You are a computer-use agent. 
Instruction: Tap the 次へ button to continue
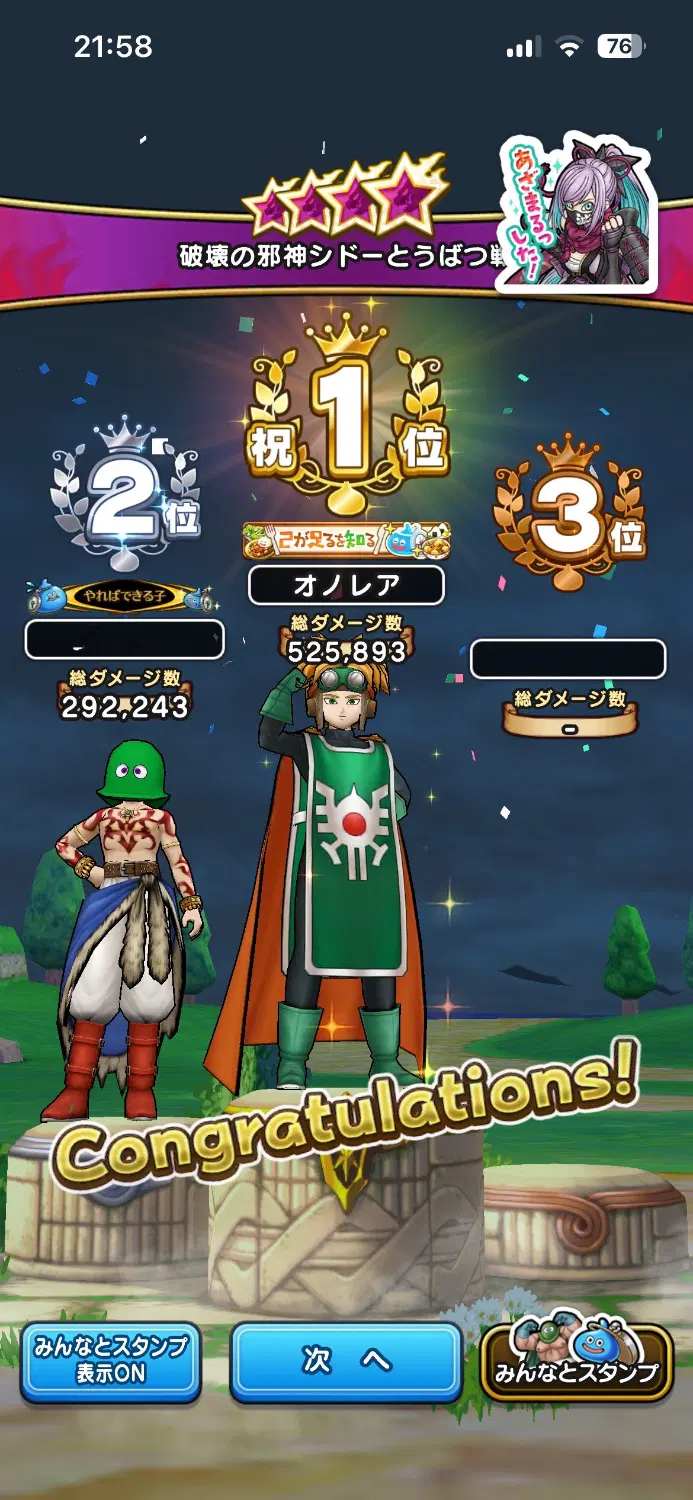[x=346, y=1361]
